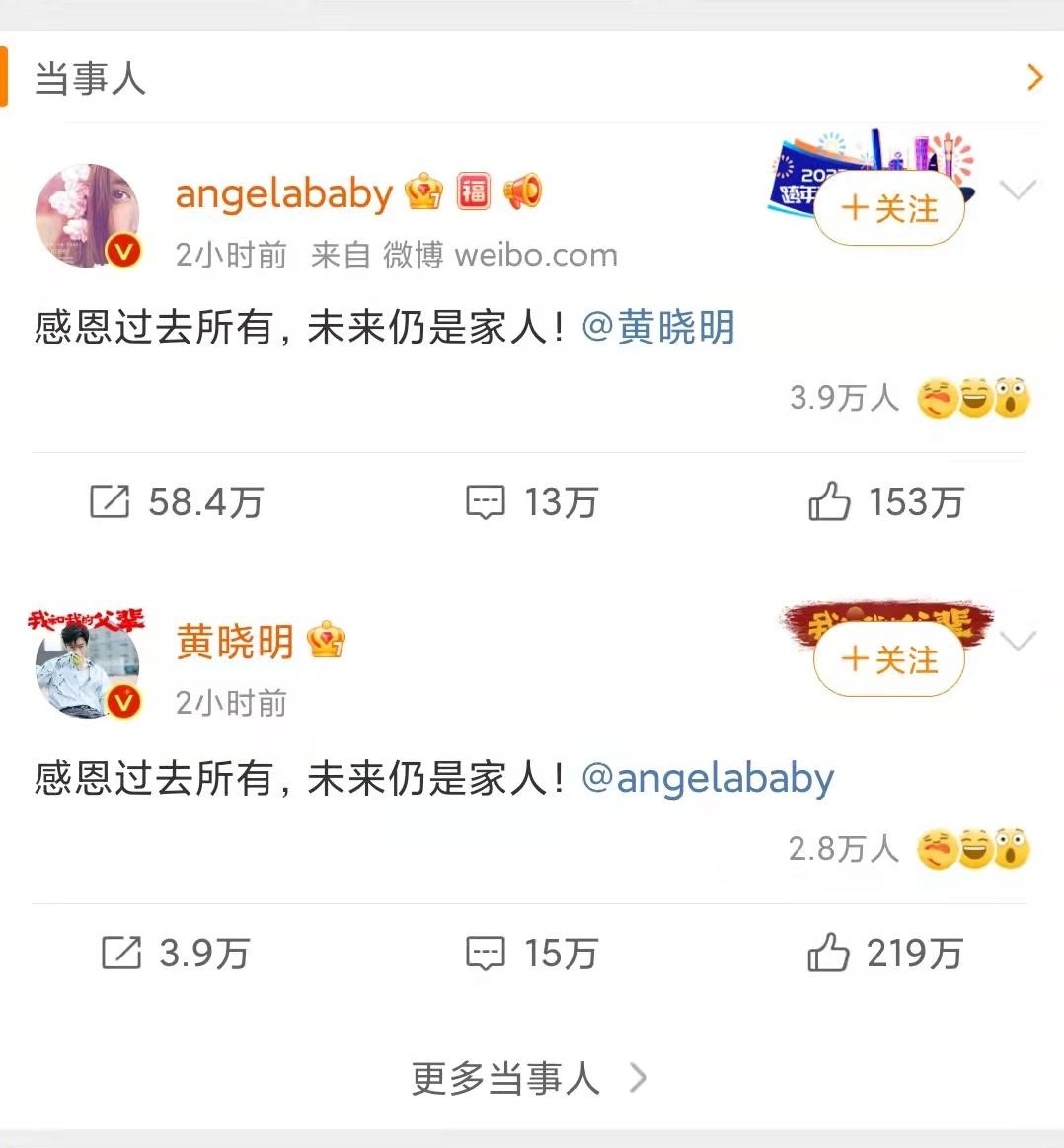Open angelababy's profile avatar
This screenshot has height=1148, width=1064.
(88, 215)
